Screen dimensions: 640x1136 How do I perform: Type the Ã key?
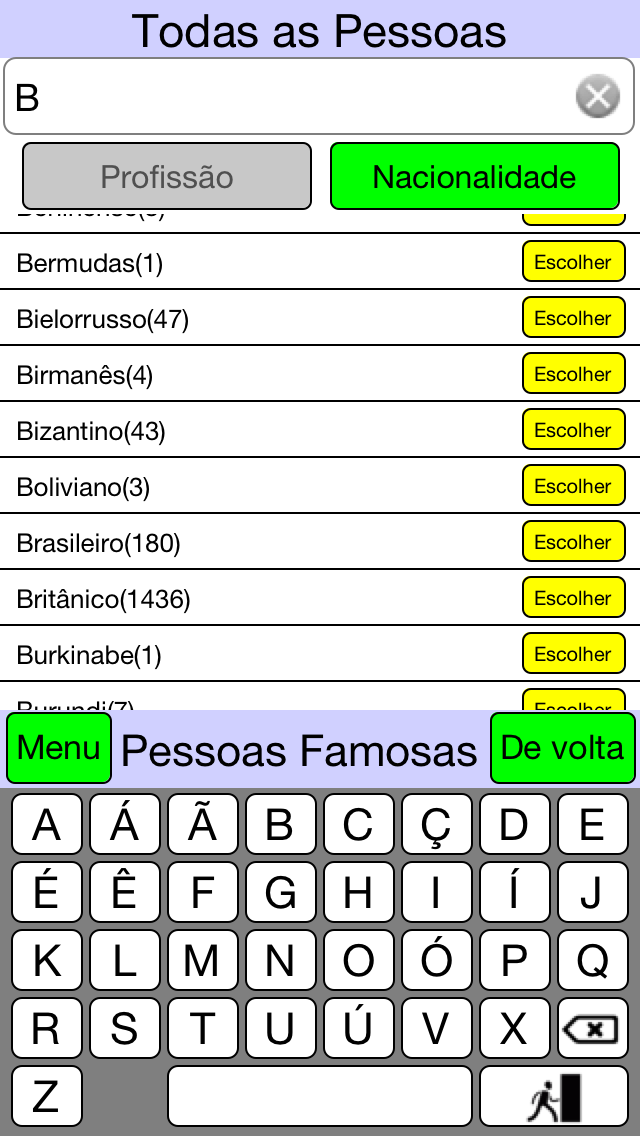(202, 824)
